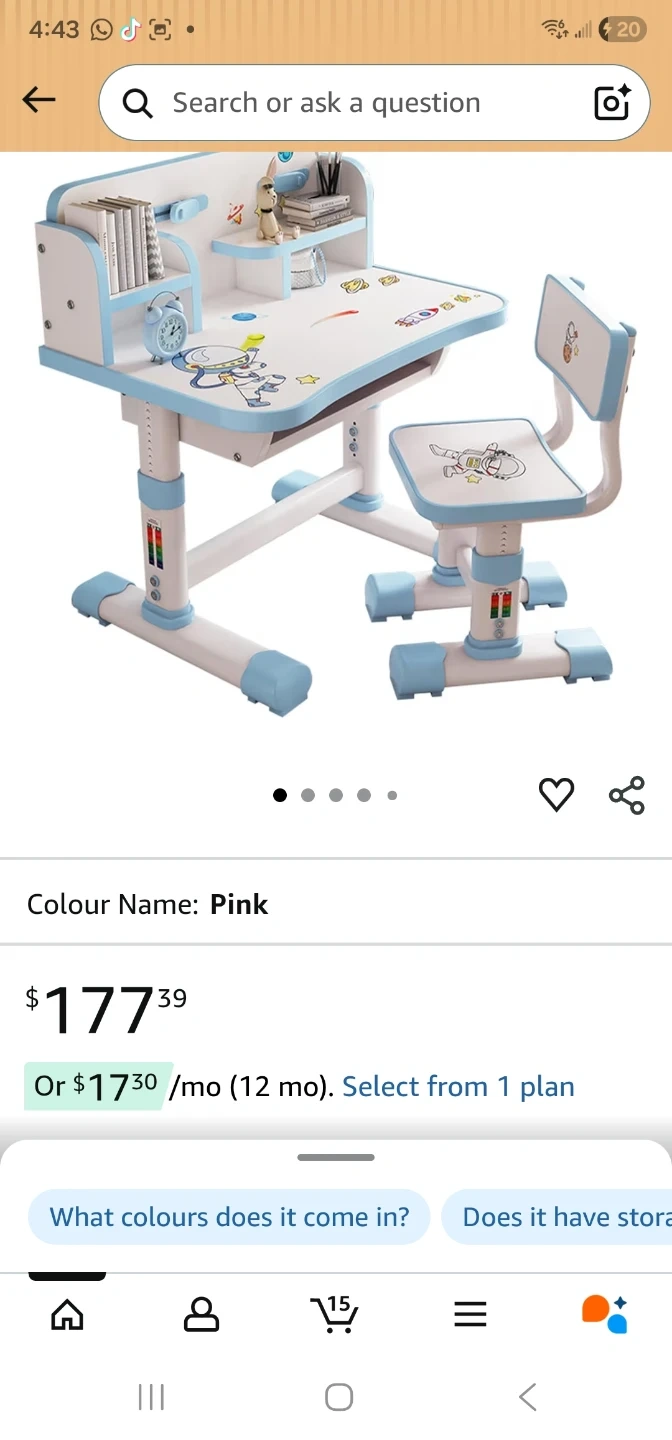Image resolution: width=672 pixels, height=1440 pixels.
Task: Open the hamburger menu tab
Action: click(x=470, y=1314)
